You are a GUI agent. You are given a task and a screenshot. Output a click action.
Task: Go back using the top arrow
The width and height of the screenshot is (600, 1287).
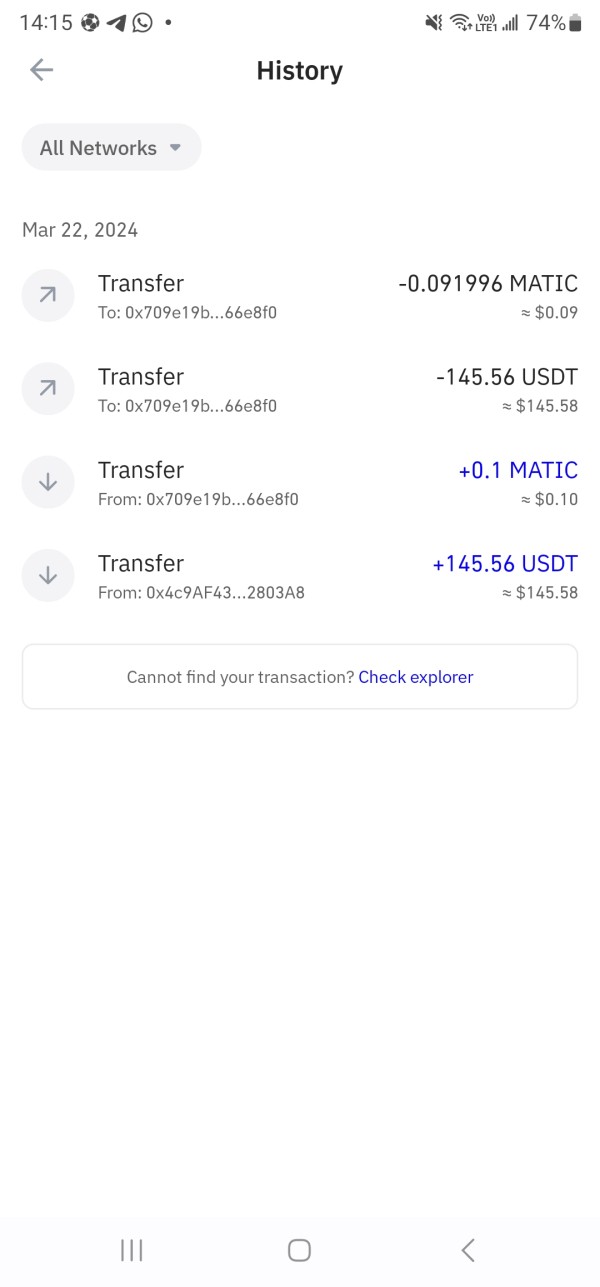coord(41,69)
